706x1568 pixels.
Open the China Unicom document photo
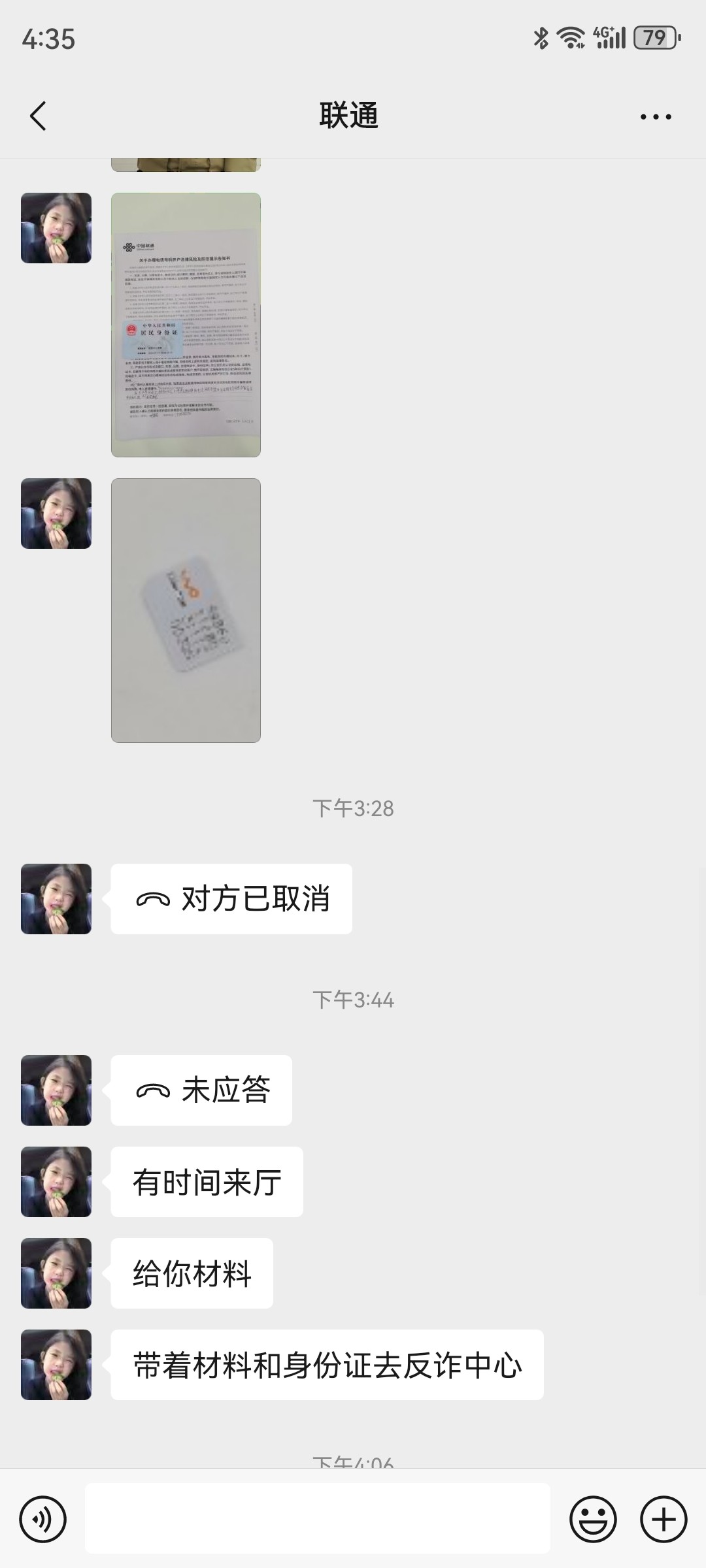186,325
